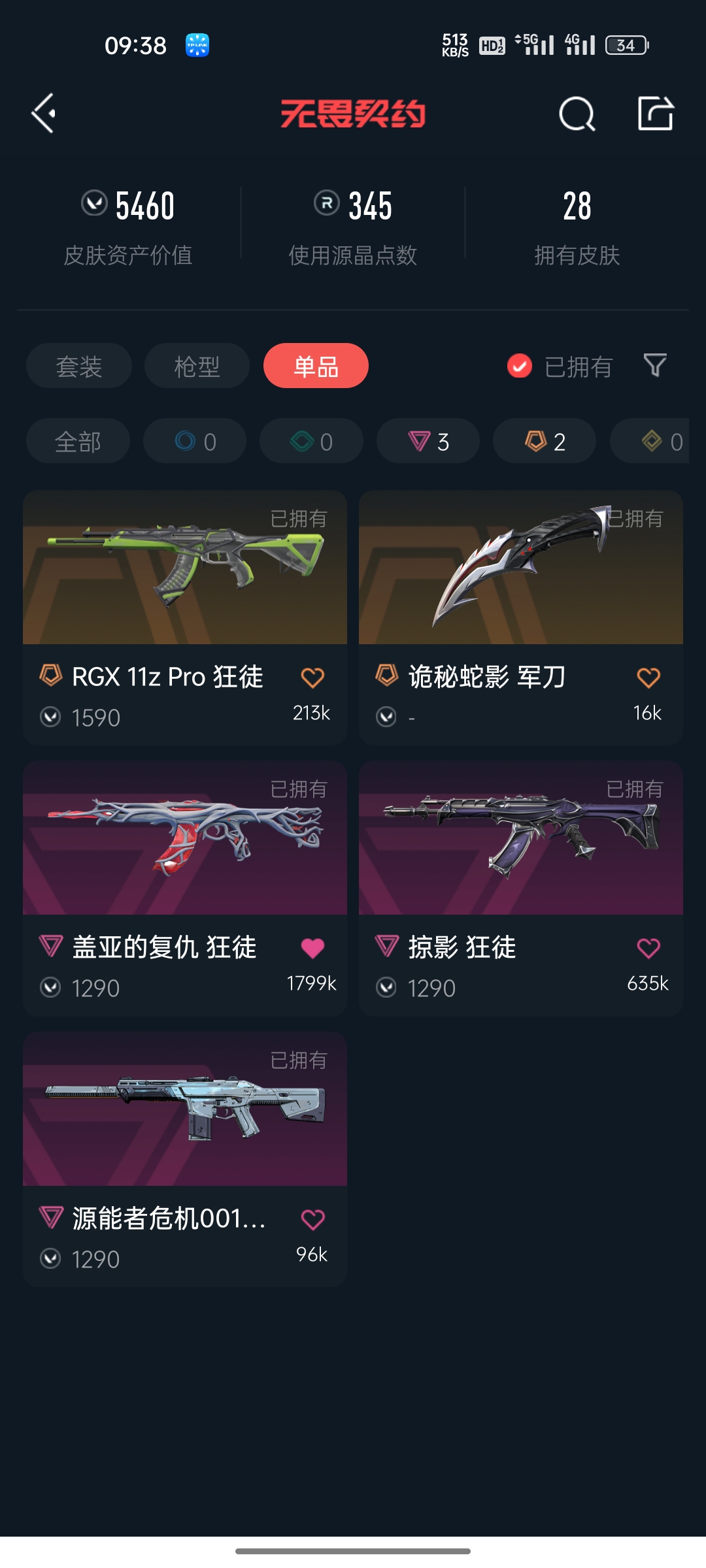Switch to the 枪型 tab

tap(197, 366)
